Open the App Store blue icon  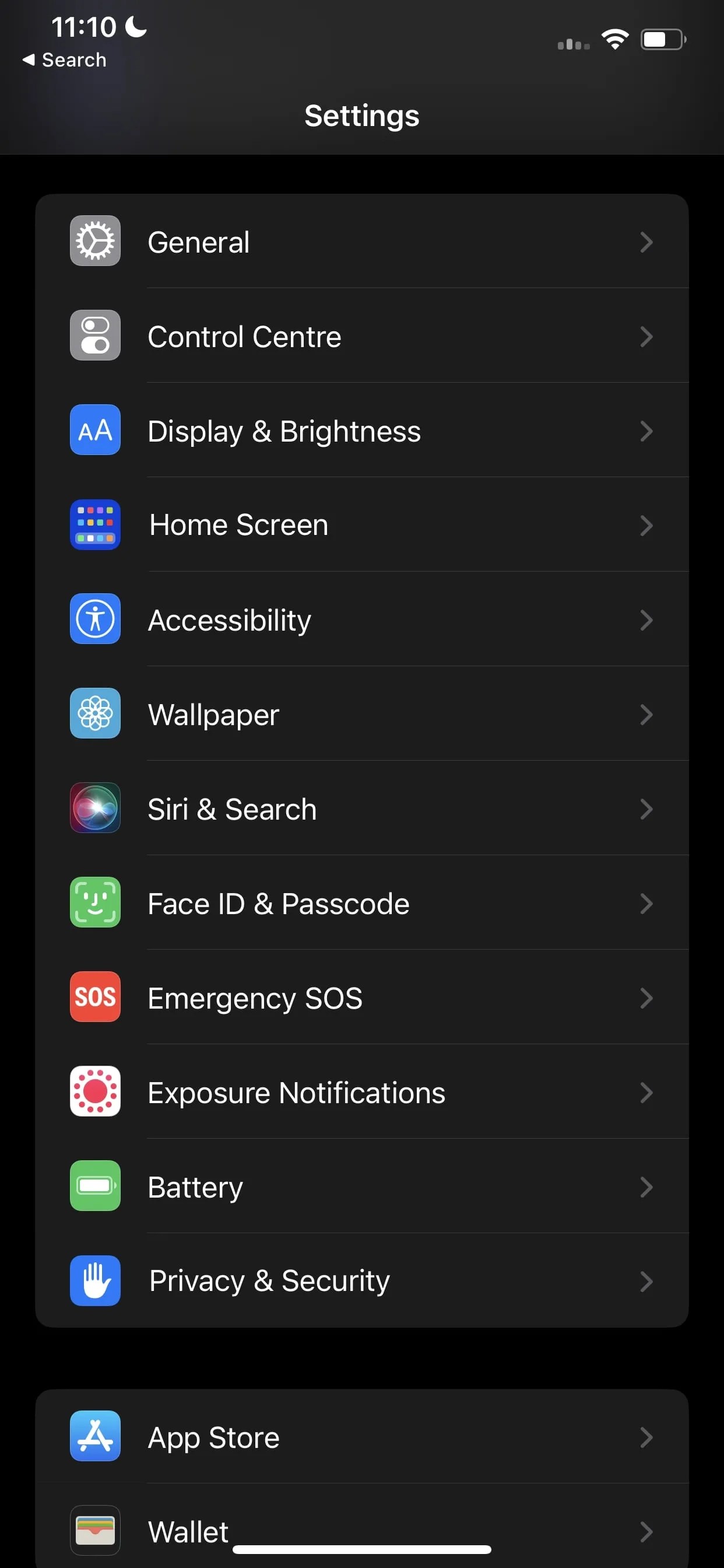tap(95, 1437)
